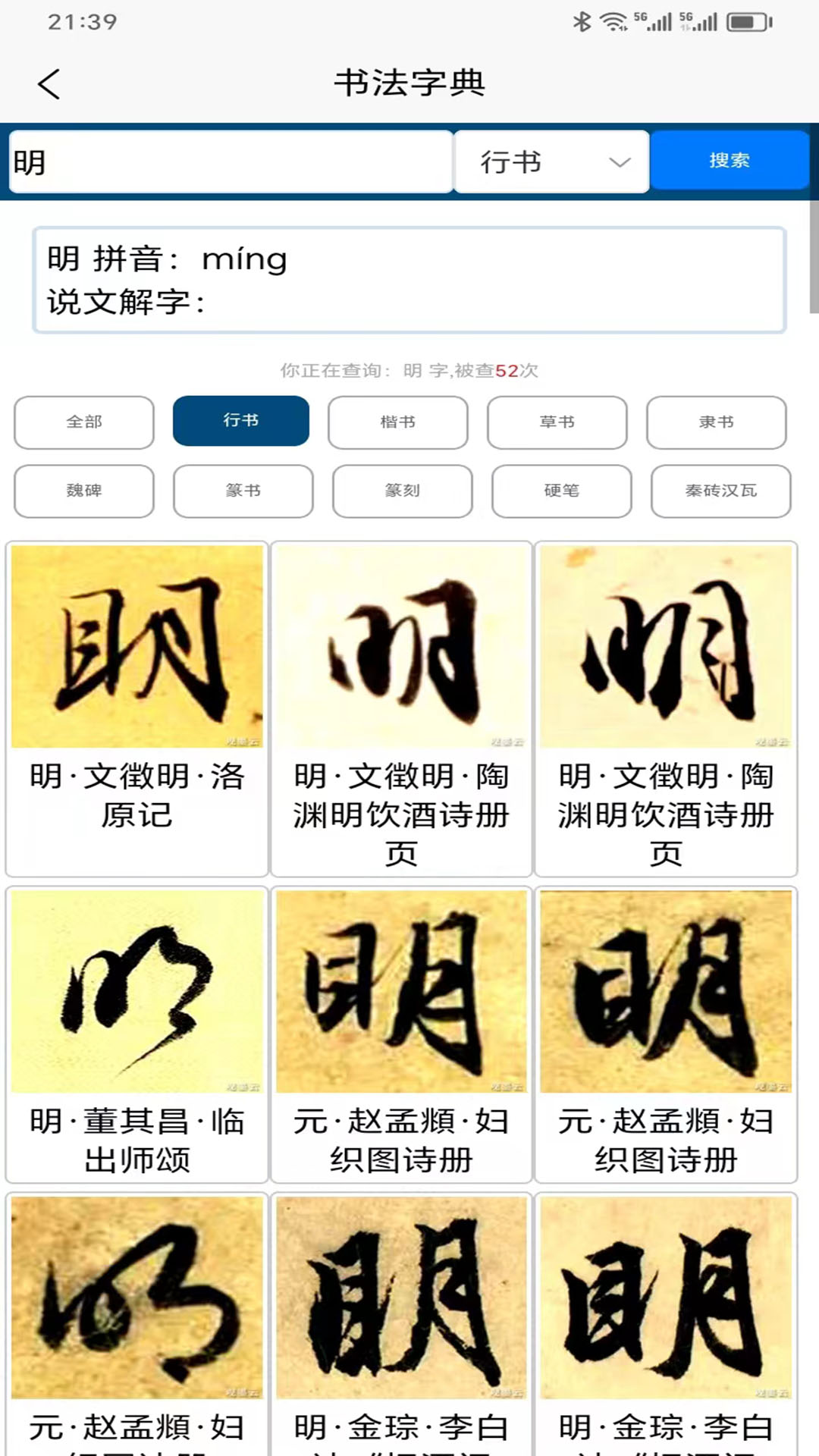The width and height of the screenshot is (819, 1456).
Task: Open the first 元·赵孟頫·妇织图诗册 sample
Action: [x=400, y=993]
